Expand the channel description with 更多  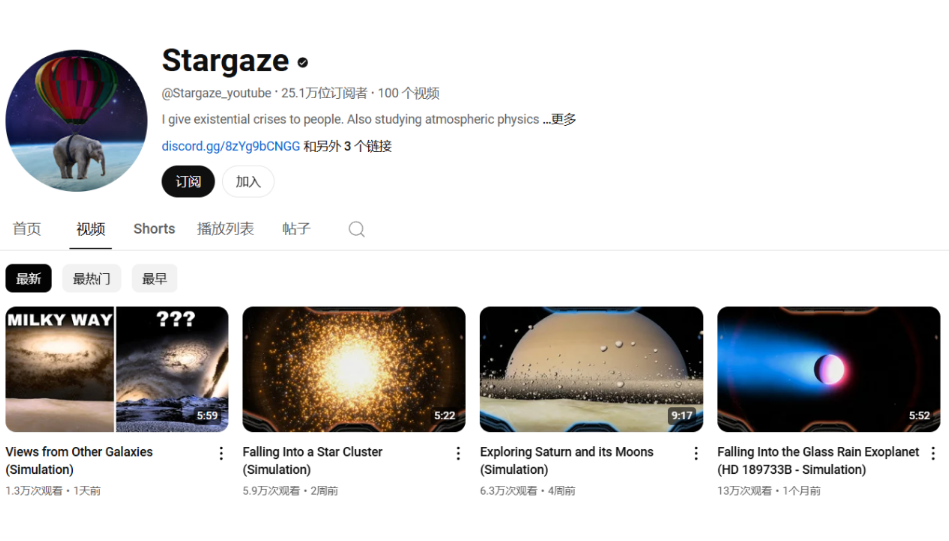tap(563, 119)
